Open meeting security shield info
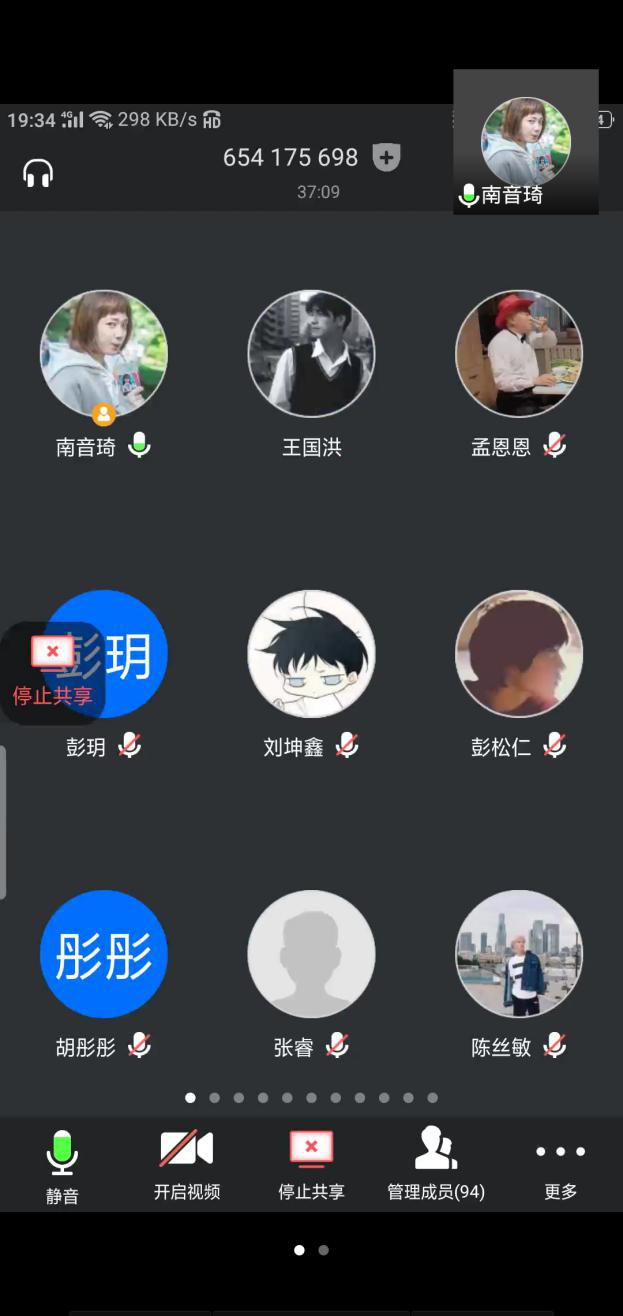Image resolution: width=623 pixels, height=1316 pixels. click(x=386, y=158)
